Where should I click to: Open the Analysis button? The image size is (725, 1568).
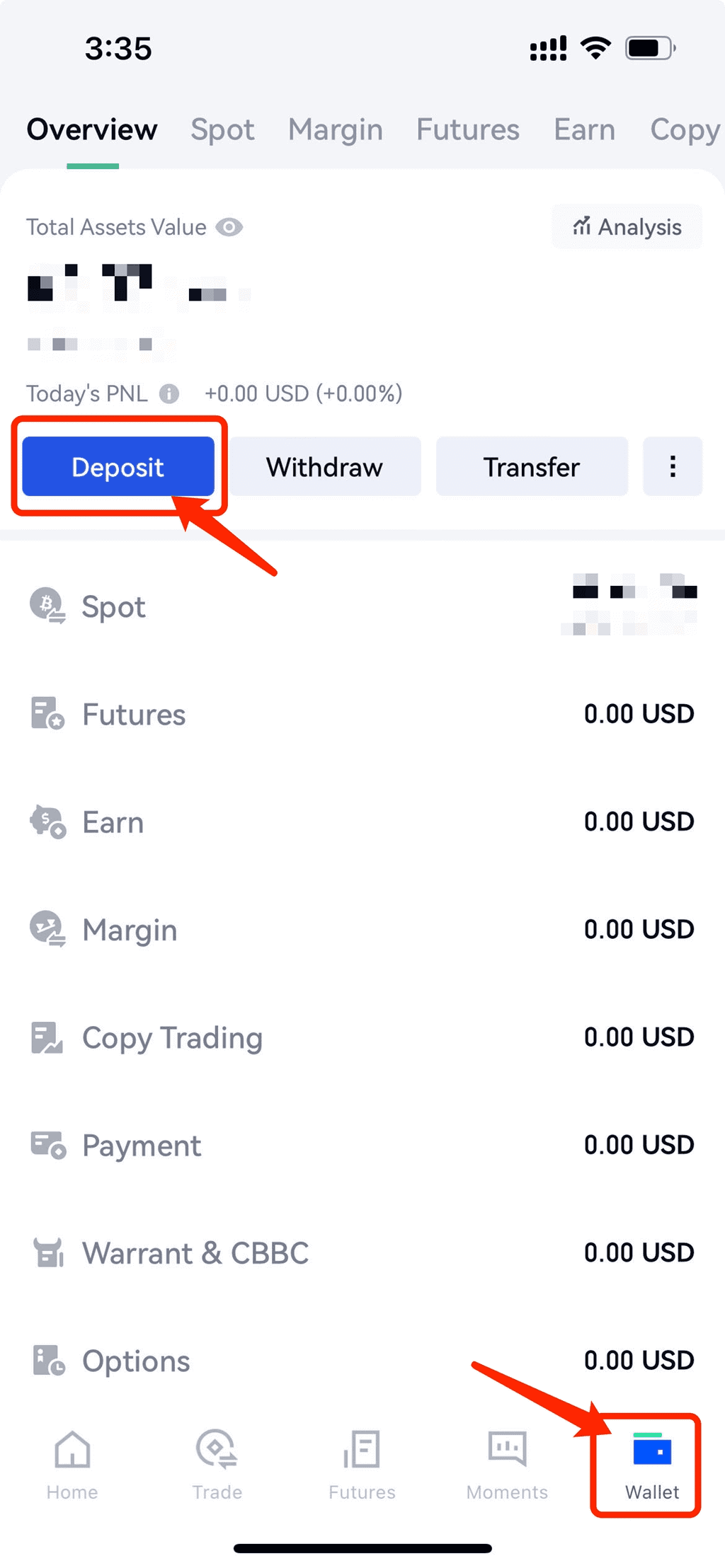(x=627, y=227)
